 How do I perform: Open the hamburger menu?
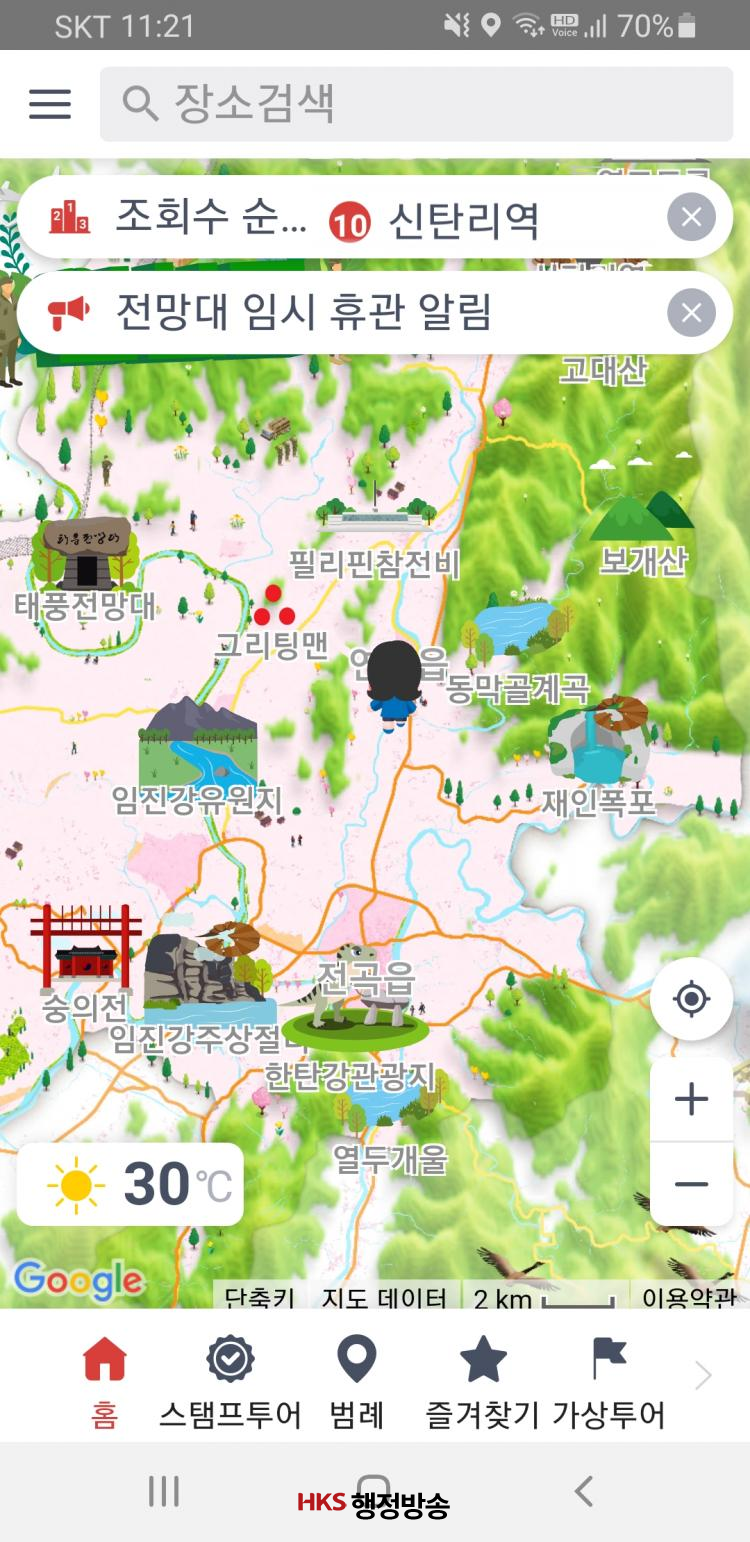[x=50, y=104]
